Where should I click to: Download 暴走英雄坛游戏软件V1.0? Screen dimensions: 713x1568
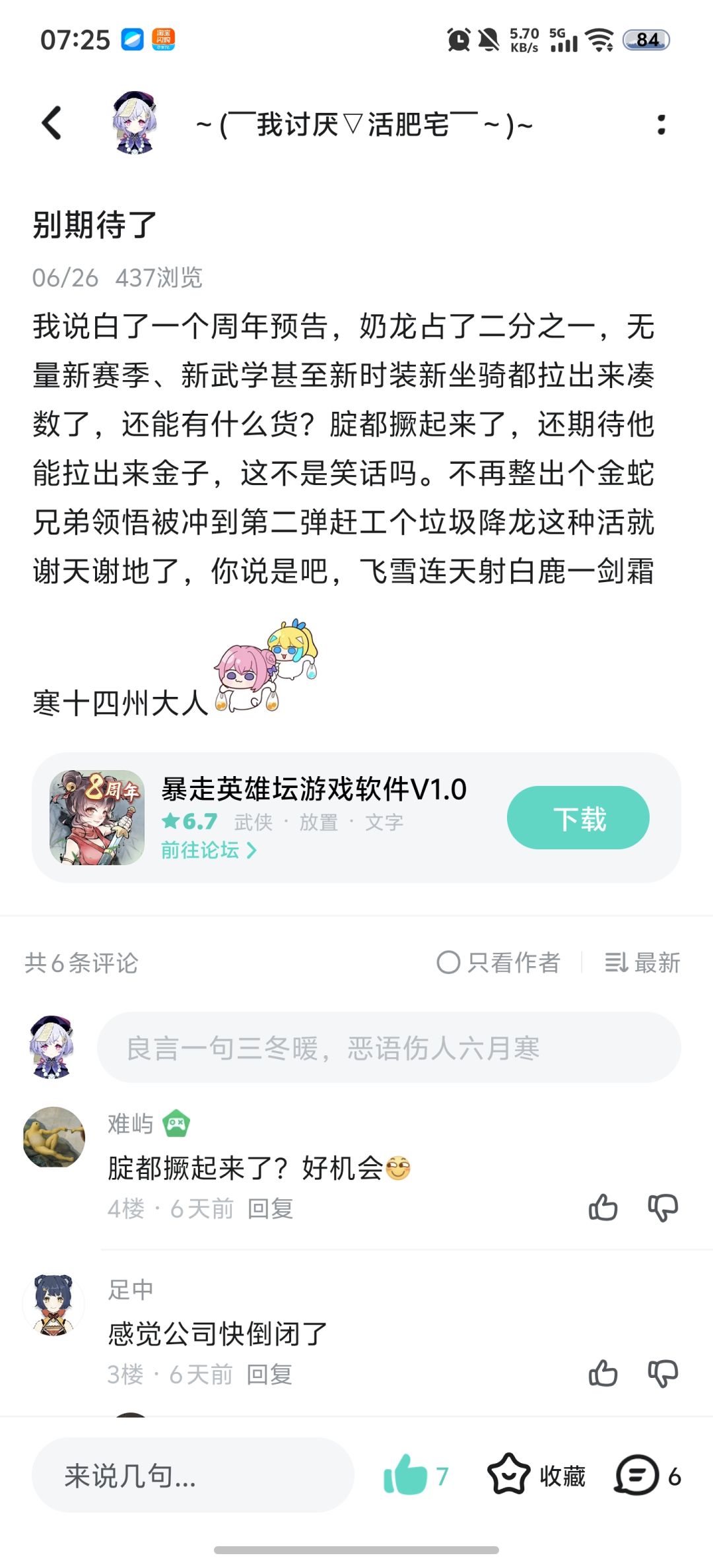pyautogui.click(x=578, y=818)
